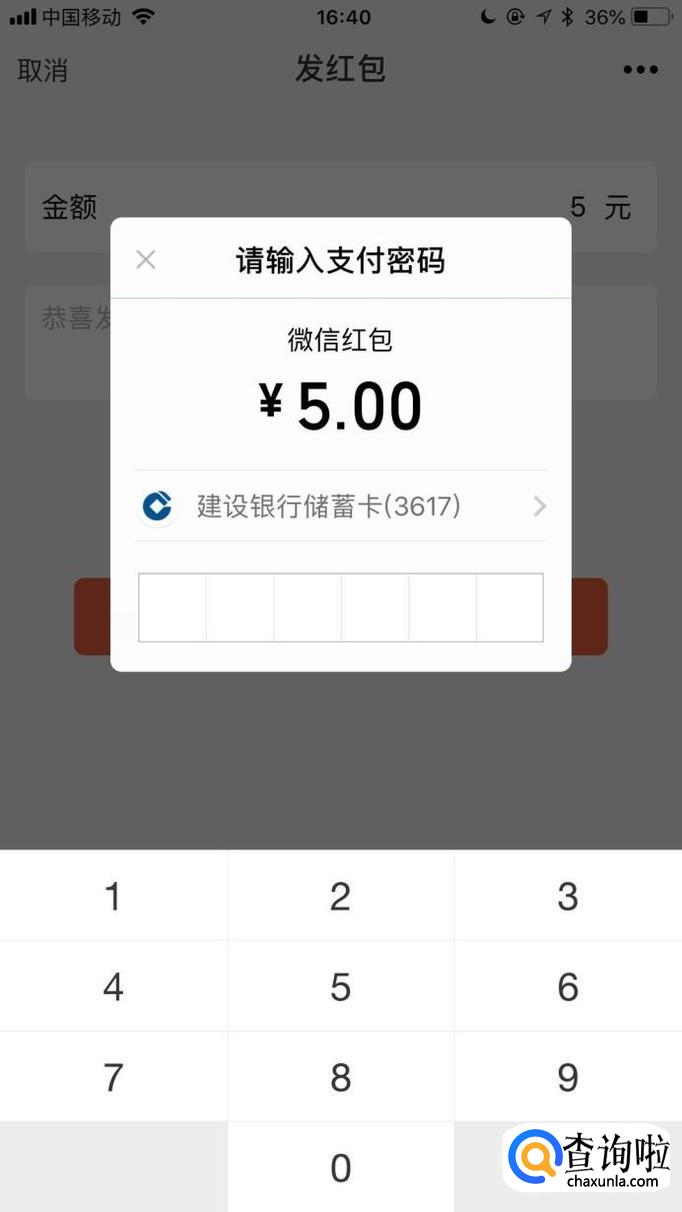Tap the 9 key on the keypad
Screen dimensions: 682x1212
tap(568, 1077)
